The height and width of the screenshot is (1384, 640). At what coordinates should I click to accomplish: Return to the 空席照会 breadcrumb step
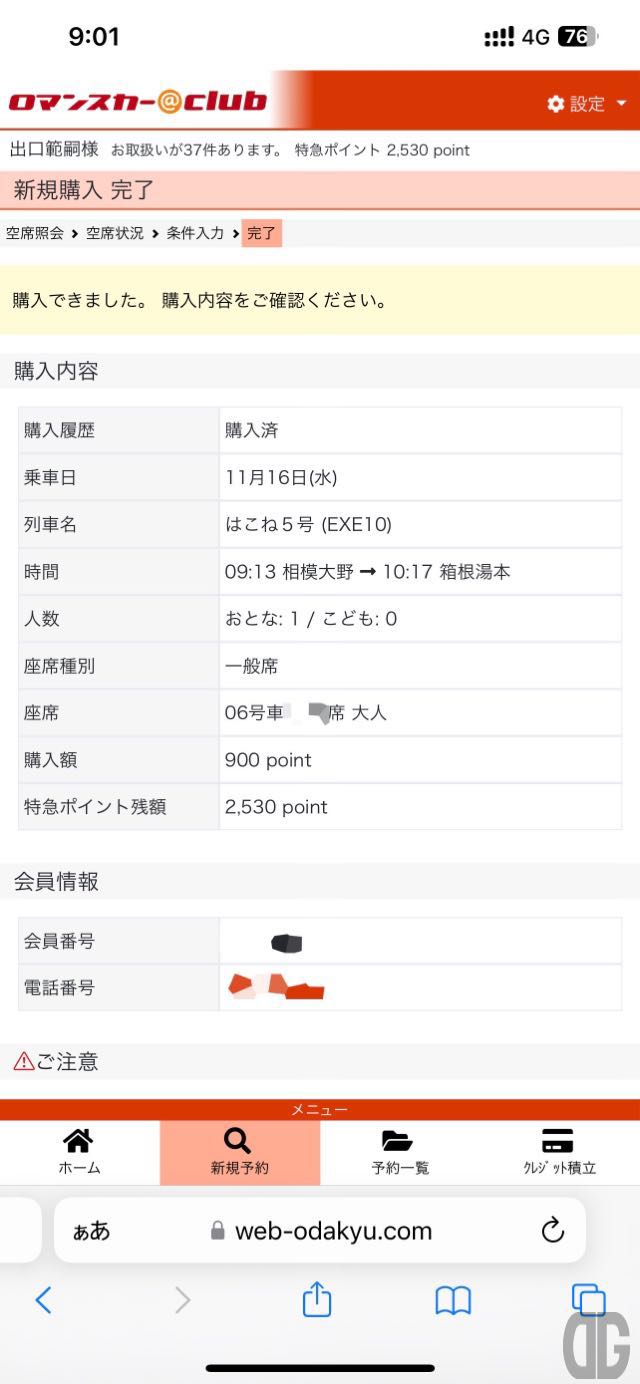click(35, 233)
